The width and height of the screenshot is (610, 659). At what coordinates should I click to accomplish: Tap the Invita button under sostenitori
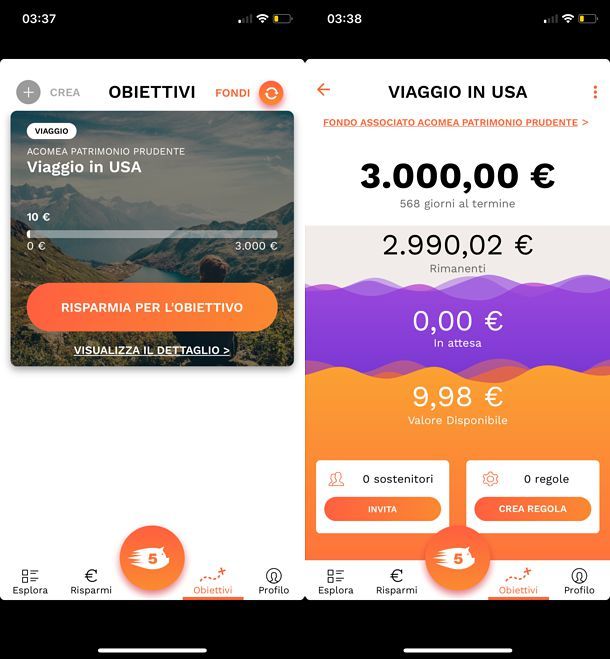(382, 509)
